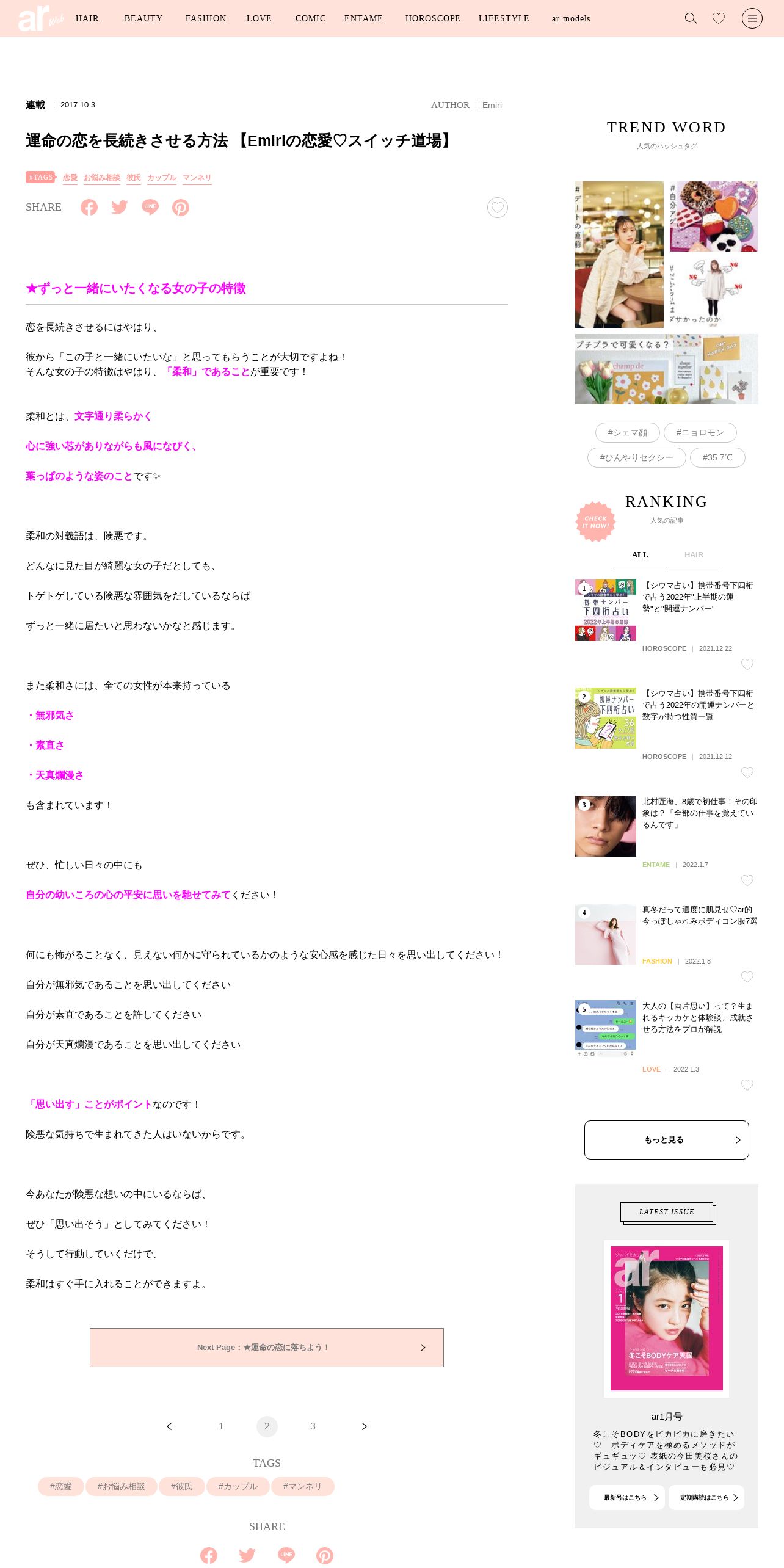The image size is (784, 1568).
Task: Share the article on Twitter at the top
Action: click(x=120, y=208)
